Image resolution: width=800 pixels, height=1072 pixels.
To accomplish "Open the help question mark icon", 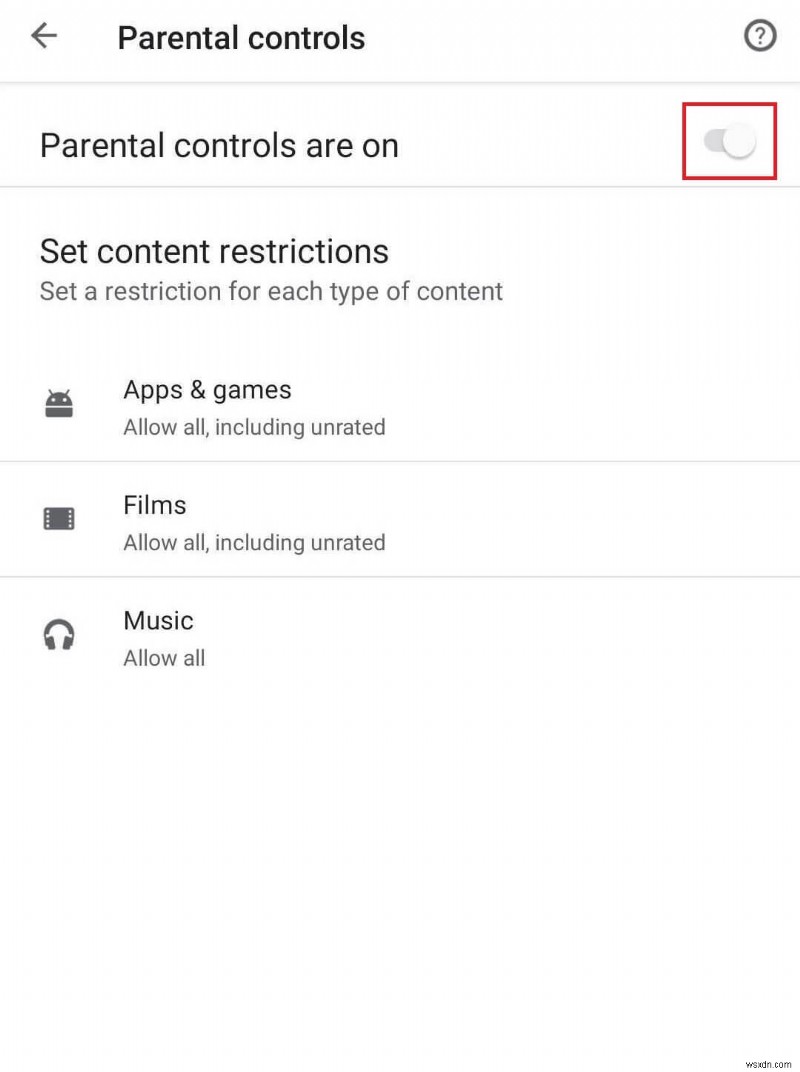I will coord(760,36).
